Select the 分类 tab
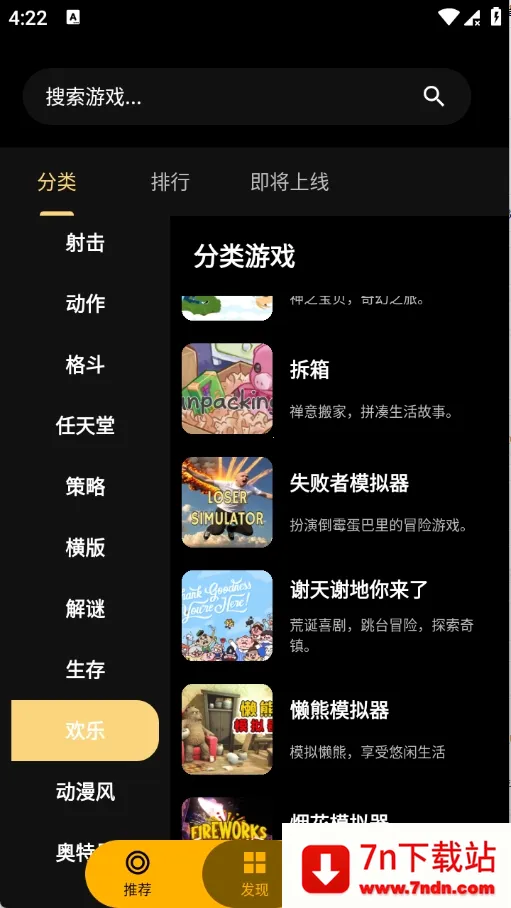Image resolution: width=511 pixels, height=908 pixels. click(x=57, y=182)
